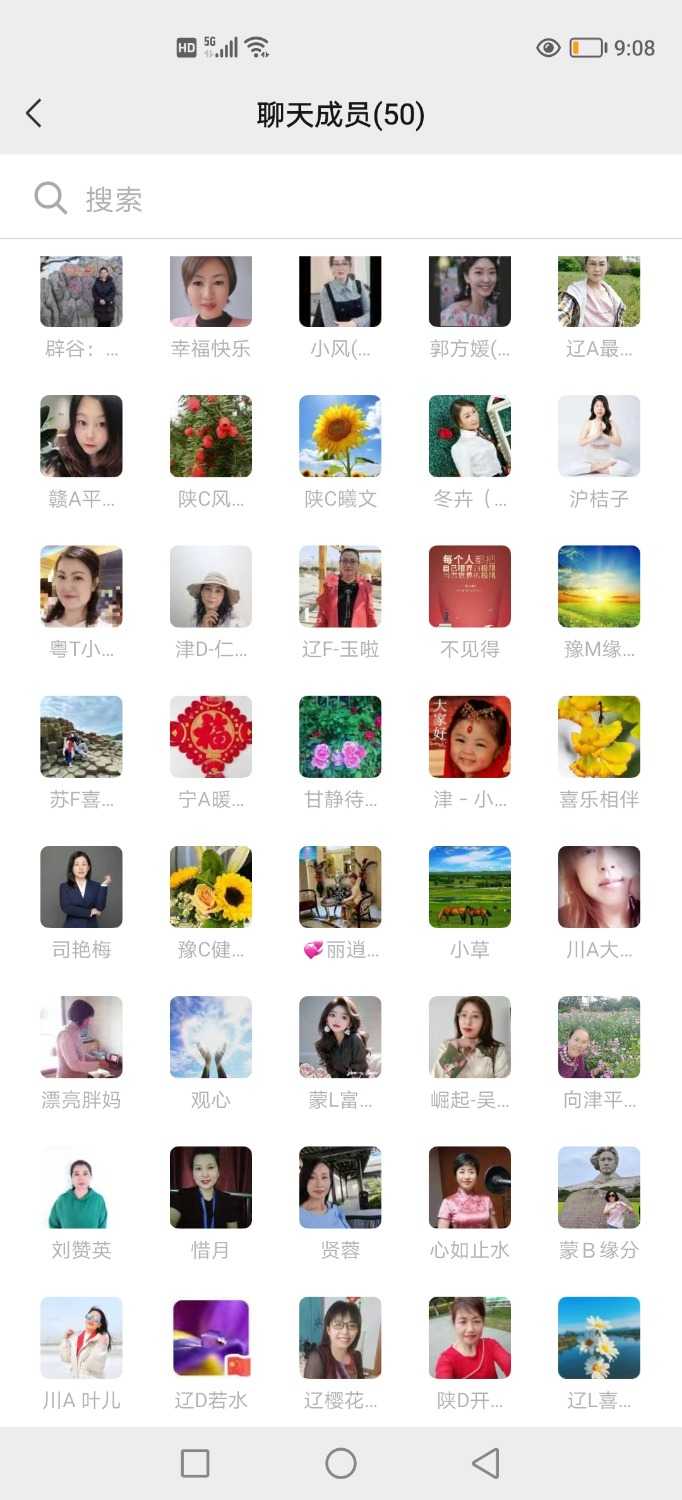Go back using the top-left arrow
The width and height of the screenshot is (682, 1500).
34,114
